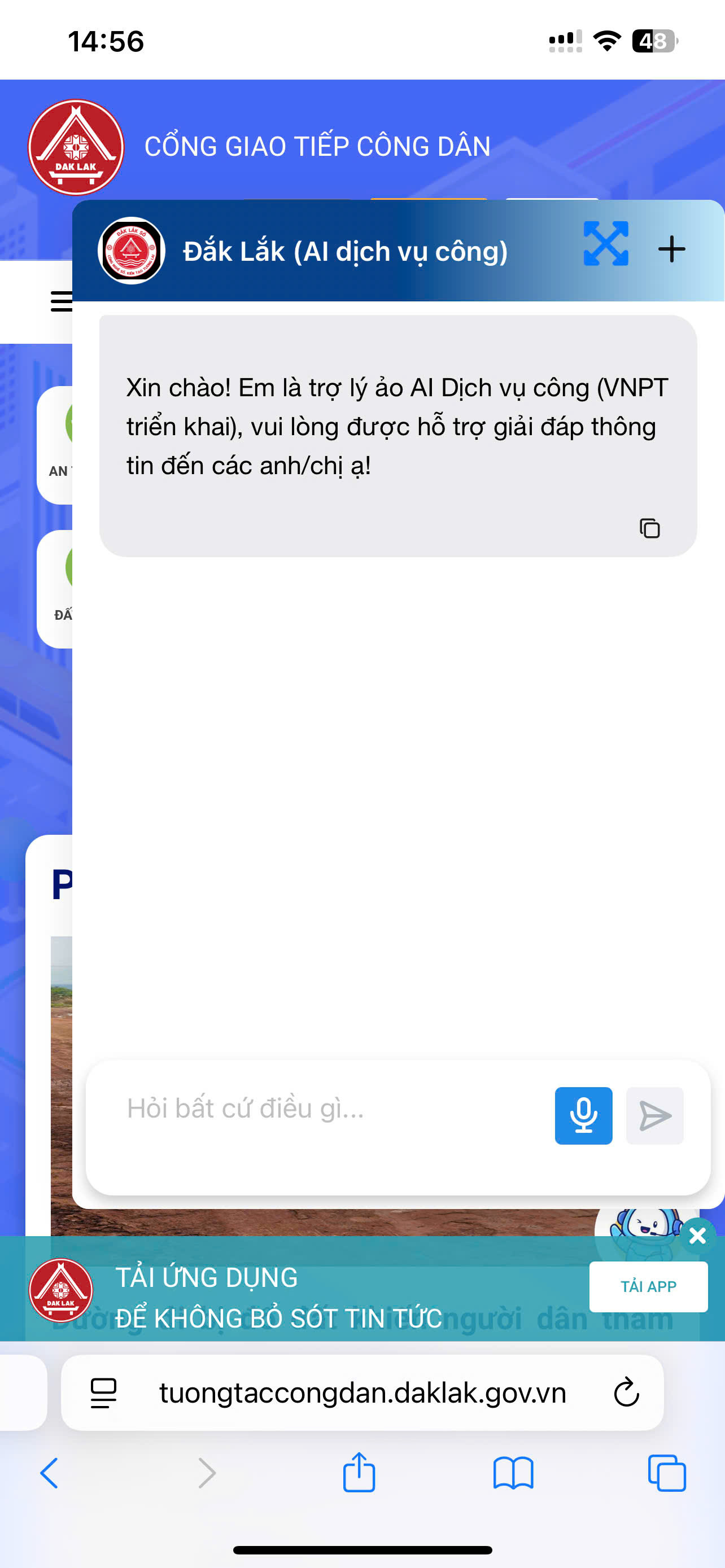
Task: Open Safari page settings menu
Action: point(103,1392)
